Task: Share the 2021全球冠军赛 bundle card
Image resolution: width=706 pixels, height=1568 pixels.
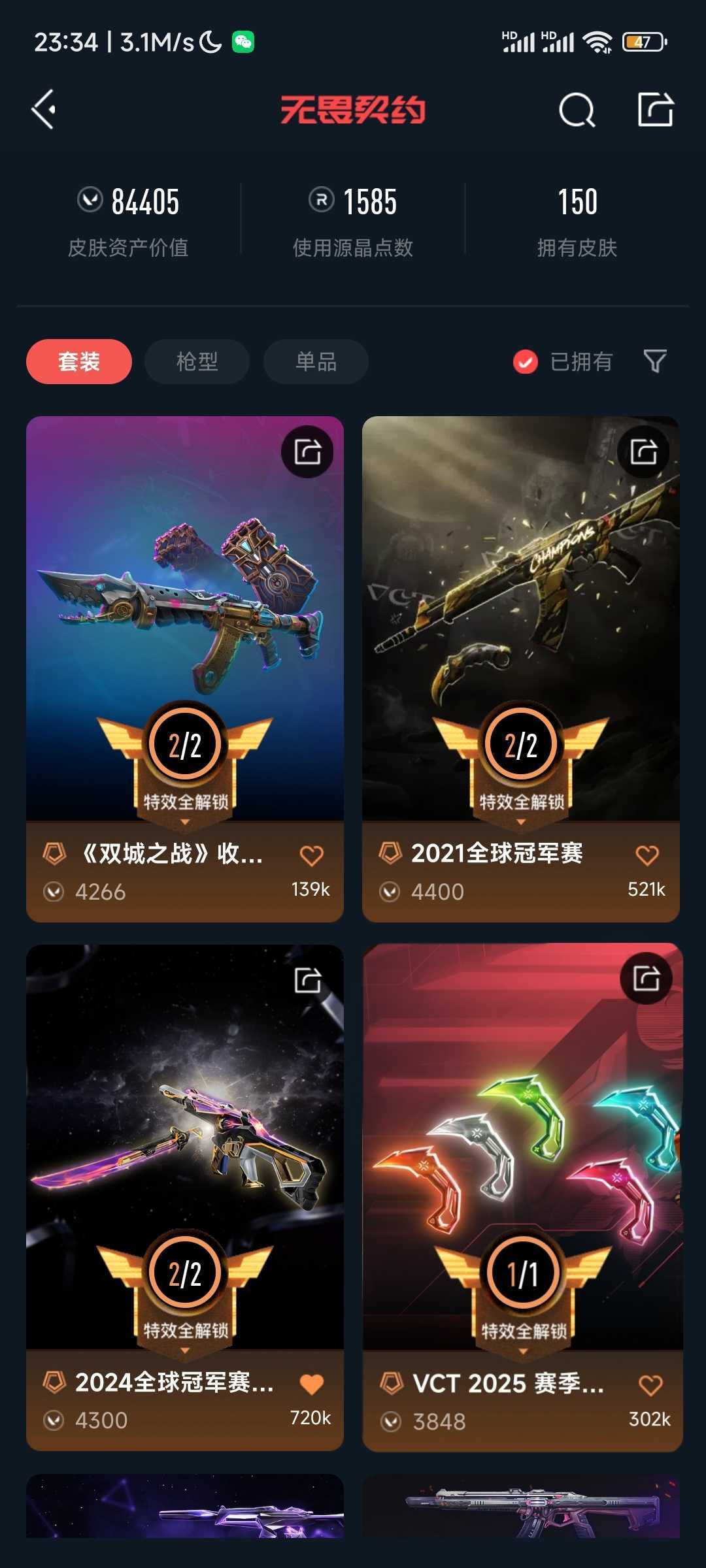Action: 643,451
